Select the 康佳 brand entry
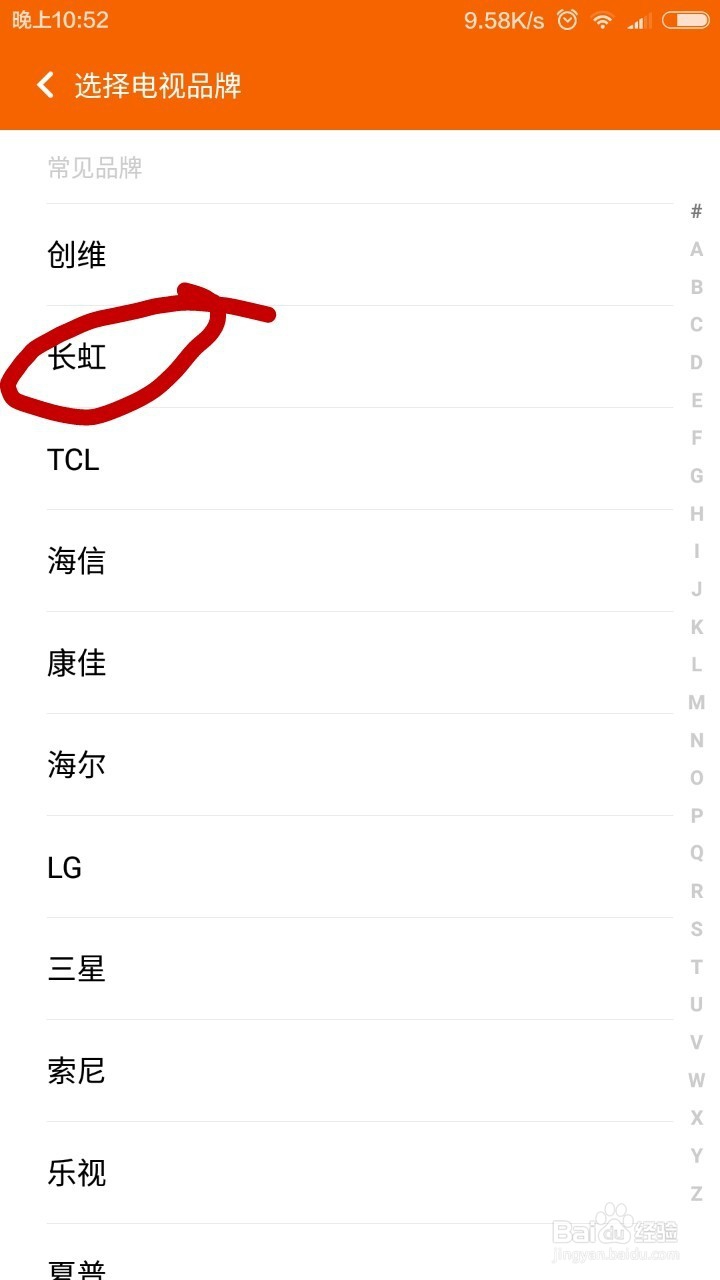 tap(78, 663)
